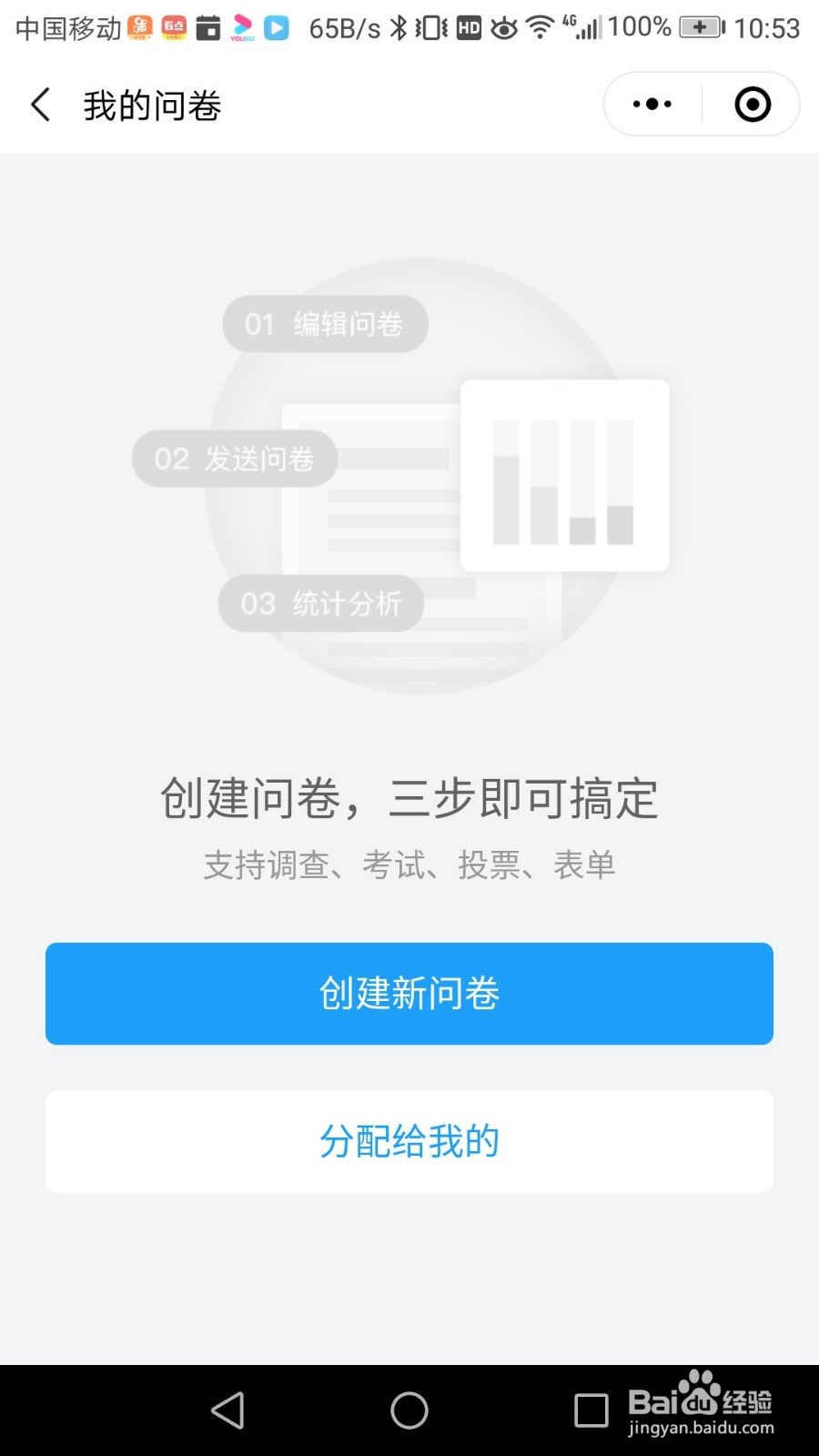Tap the 创建新问卷 button
The height and width of the screenshot is (1456, 819).
(x=409, y=994)
